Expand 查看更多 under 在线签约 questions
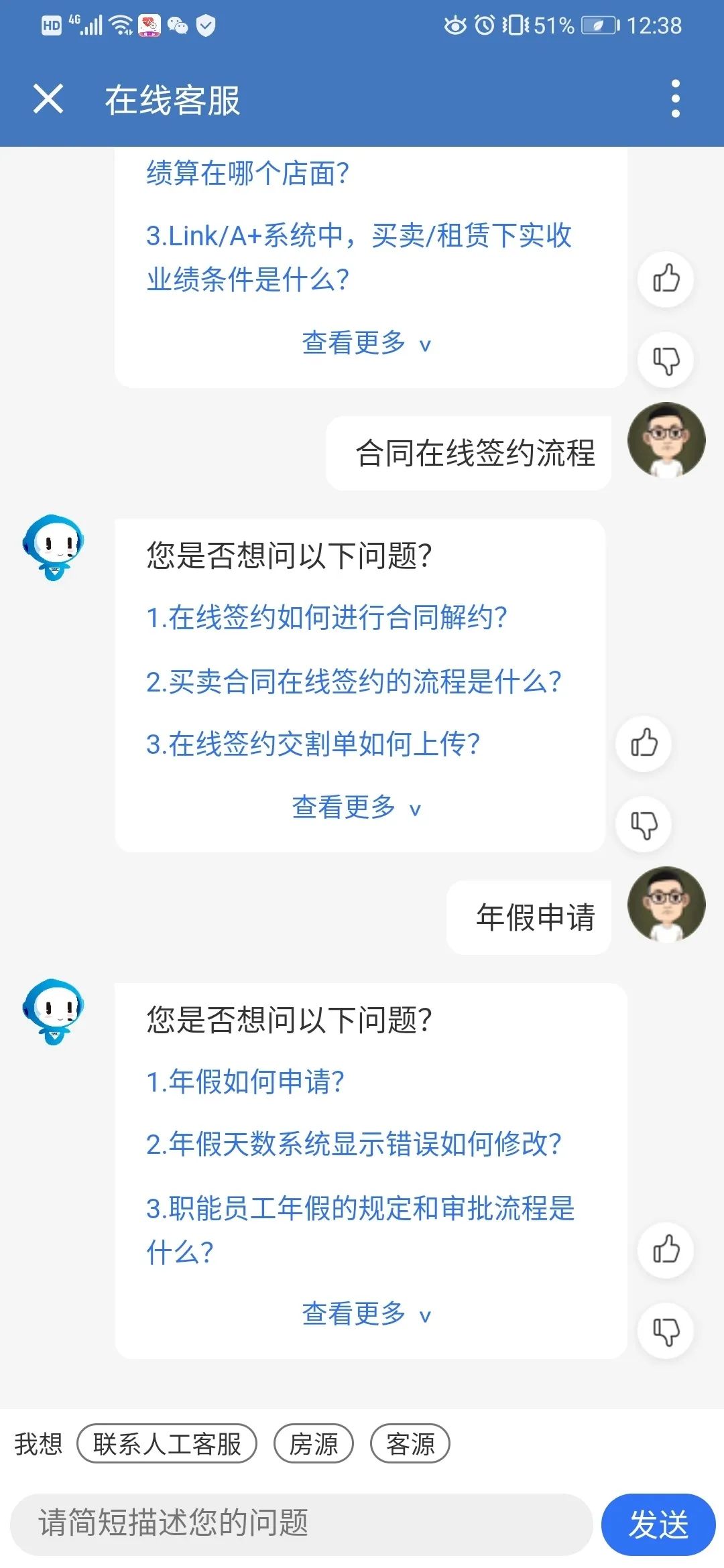724x1568 pixels. tap(356, 807)
